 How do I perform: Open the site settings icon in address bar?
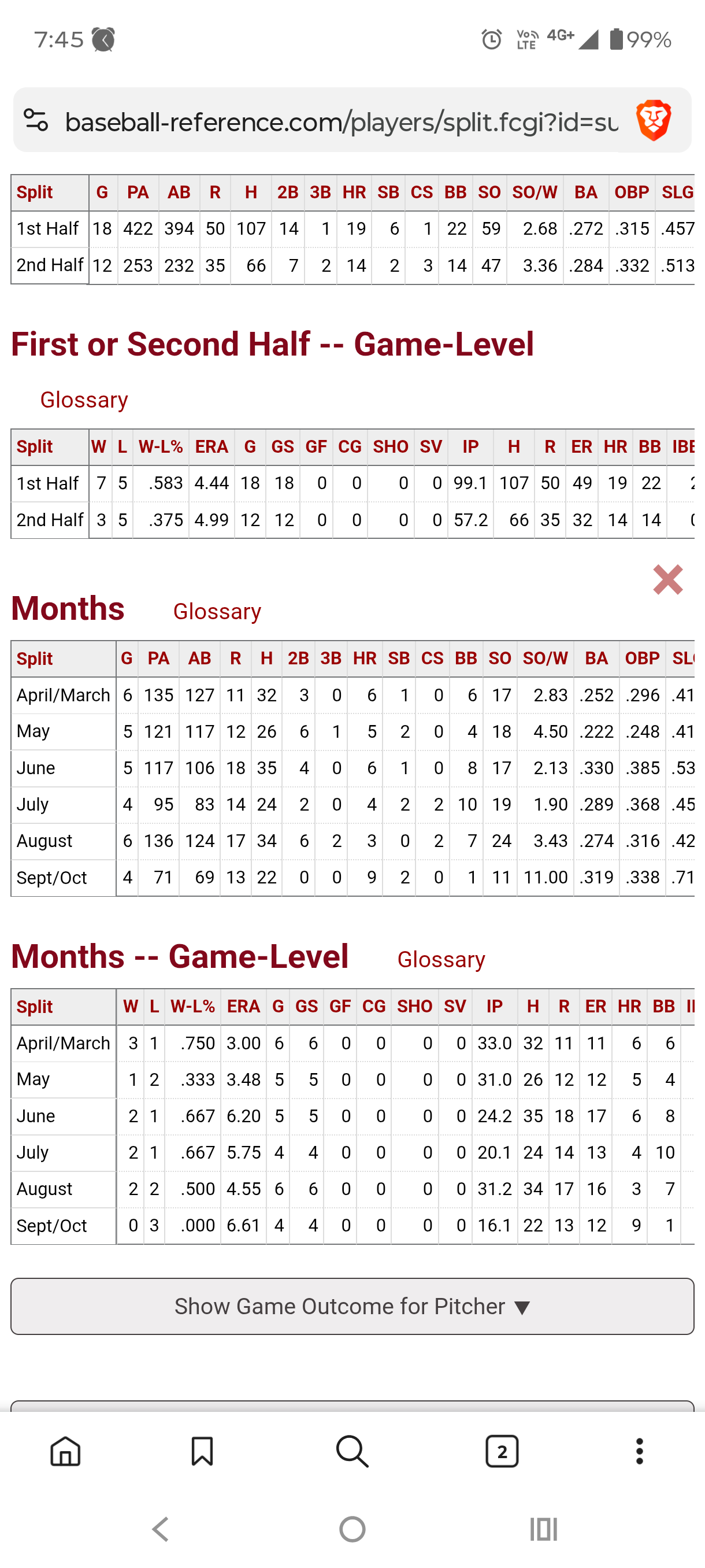36,120
